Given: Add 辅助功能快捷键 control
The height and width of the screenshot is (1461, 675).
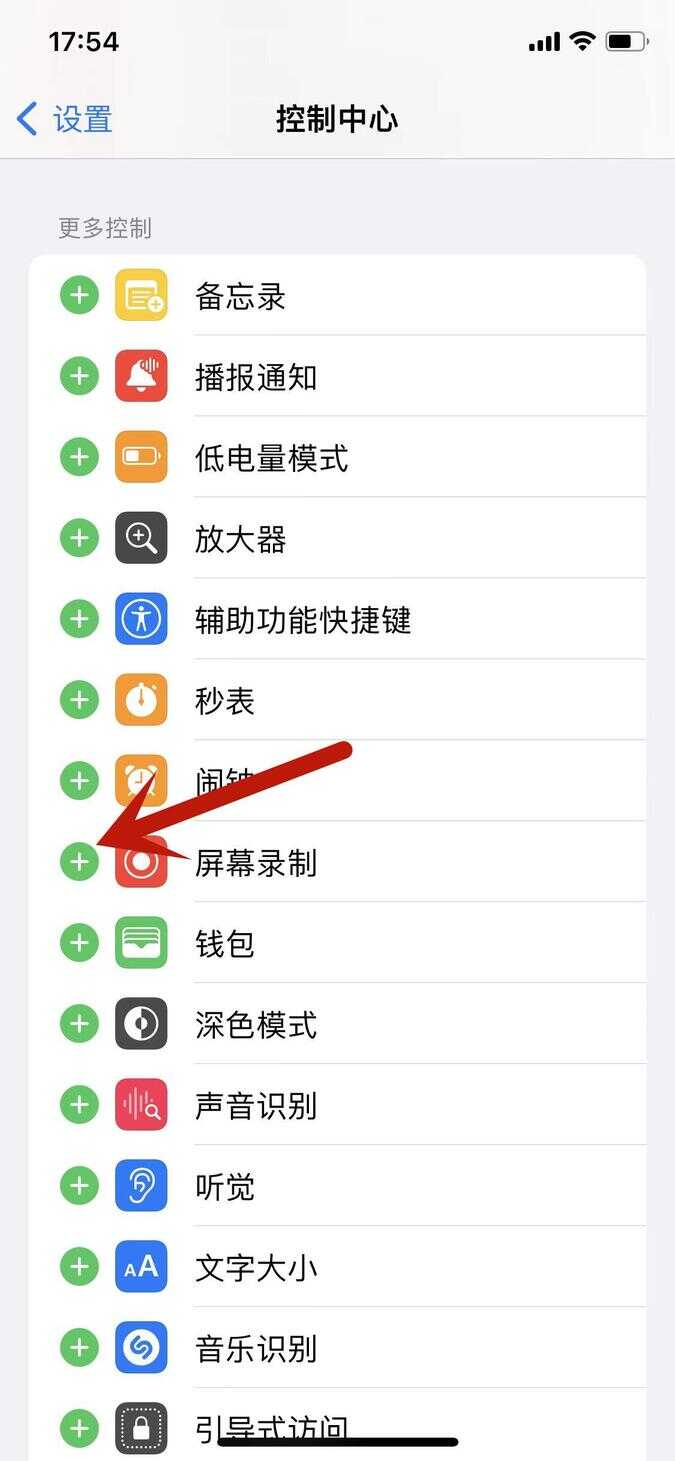Looking at the screenshot, I should point(80,620).
